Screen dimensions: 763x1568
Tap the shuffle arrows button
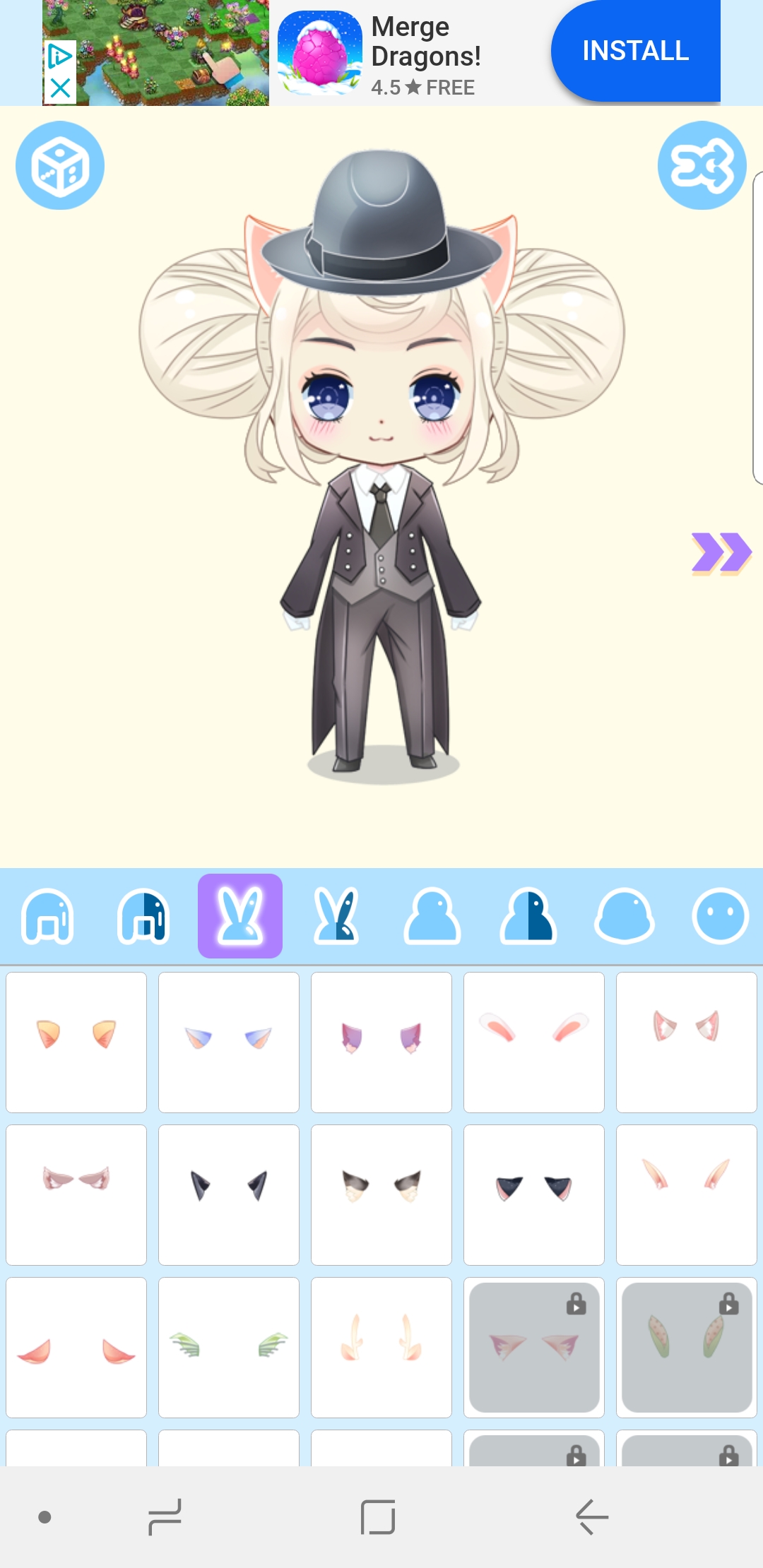click(702, 165)
